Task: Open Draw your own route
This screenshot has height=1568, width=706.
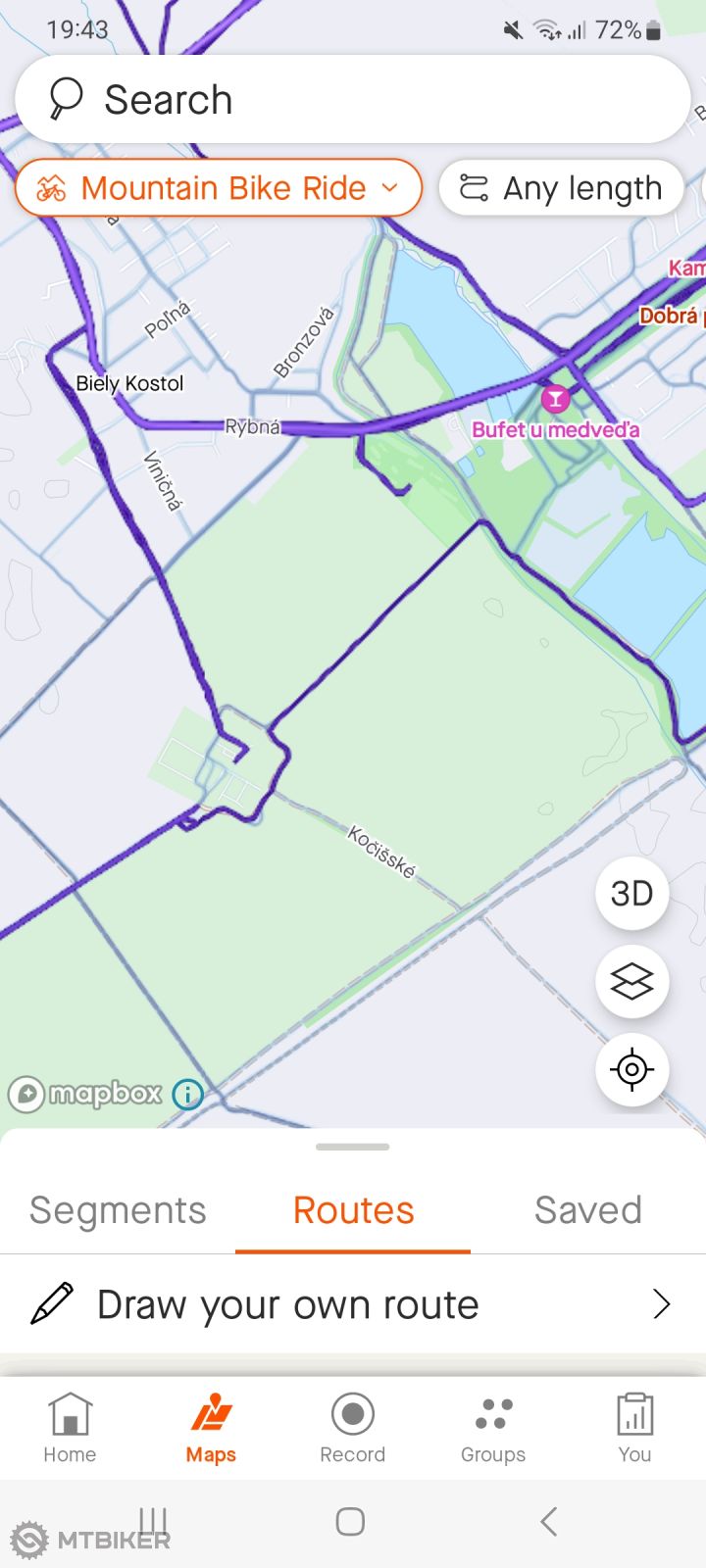Action: pos(353,1304)
